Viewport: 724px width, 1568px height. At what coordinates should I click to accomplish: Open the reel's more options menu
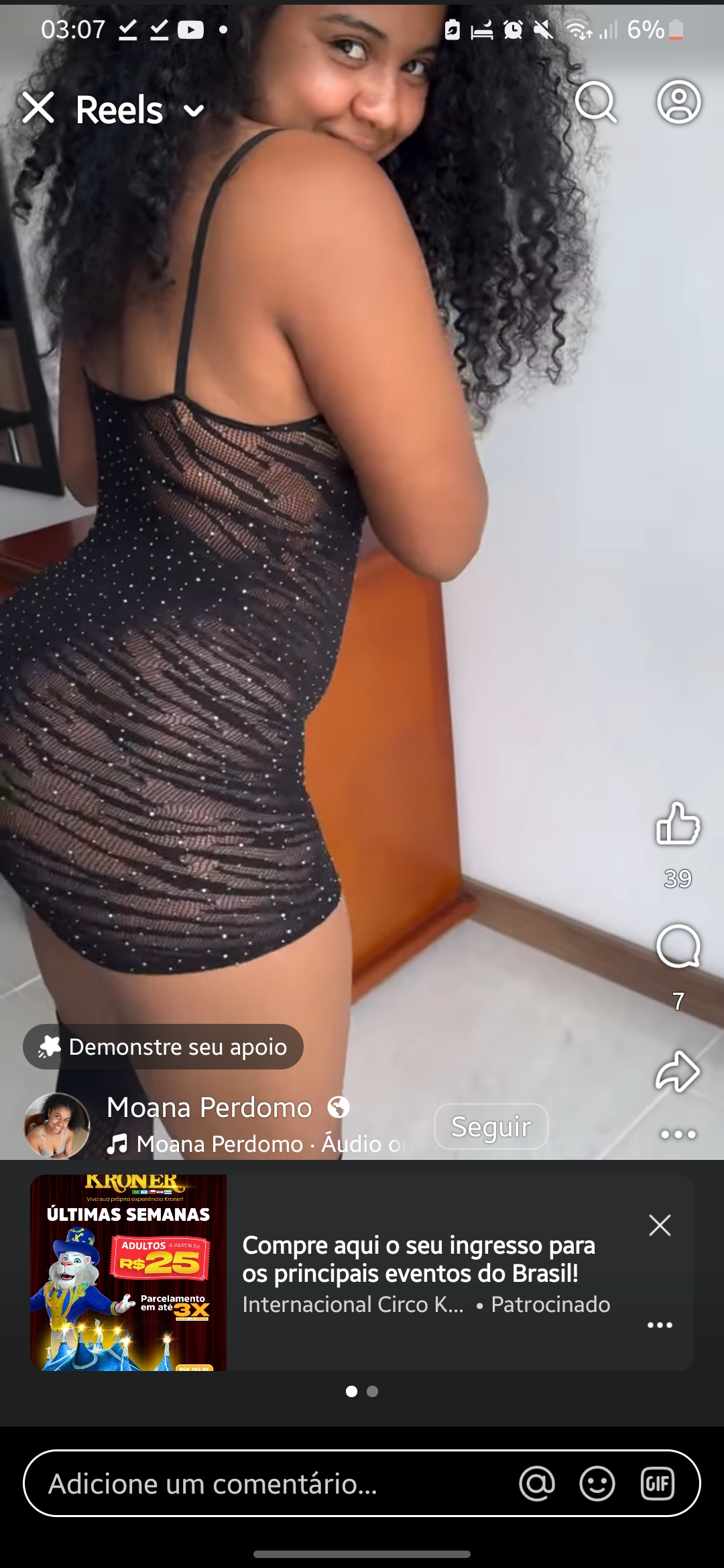tap(678, 1134)
